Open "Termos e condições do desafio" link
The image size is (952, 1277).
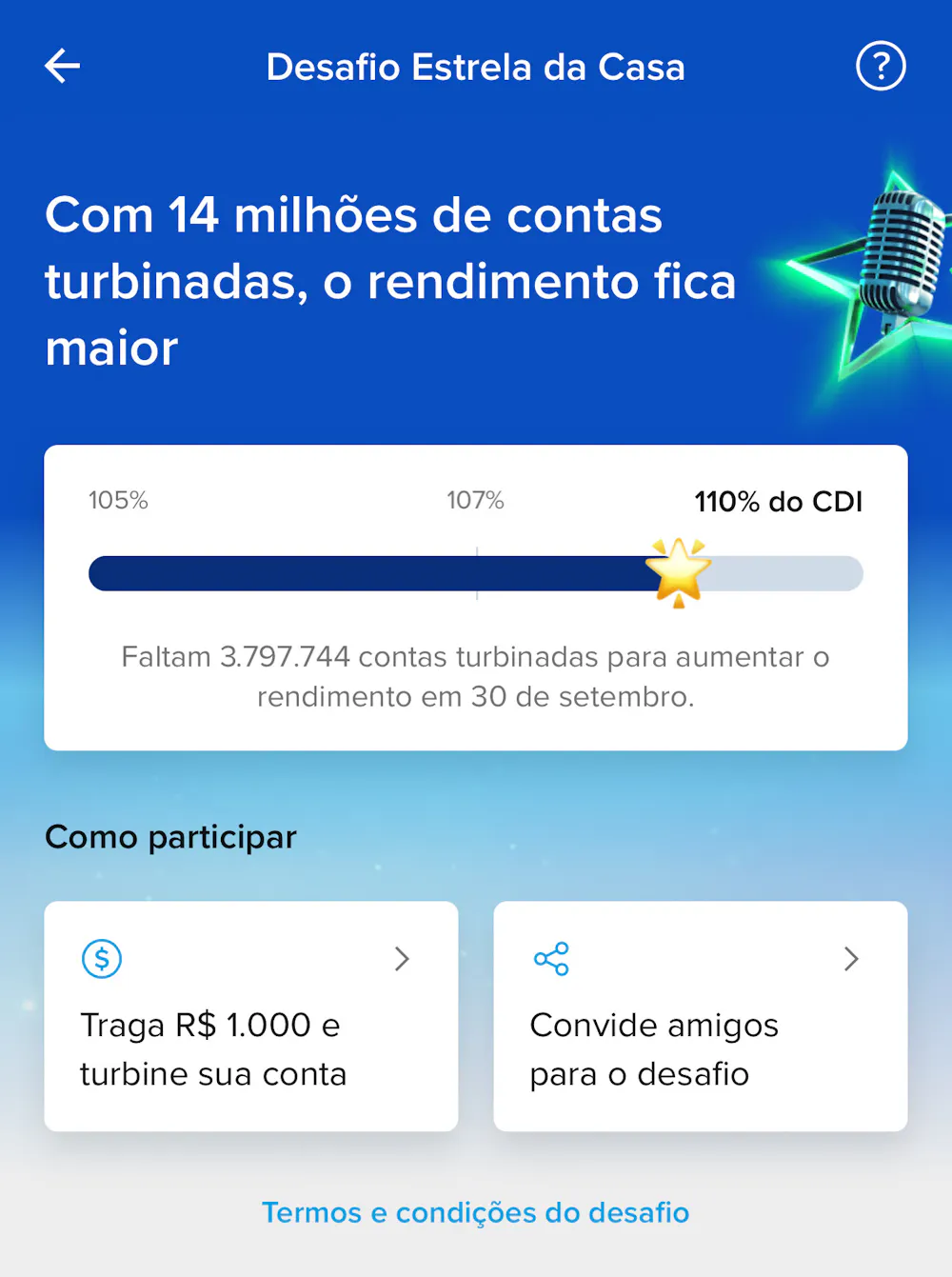point(476,1212)
